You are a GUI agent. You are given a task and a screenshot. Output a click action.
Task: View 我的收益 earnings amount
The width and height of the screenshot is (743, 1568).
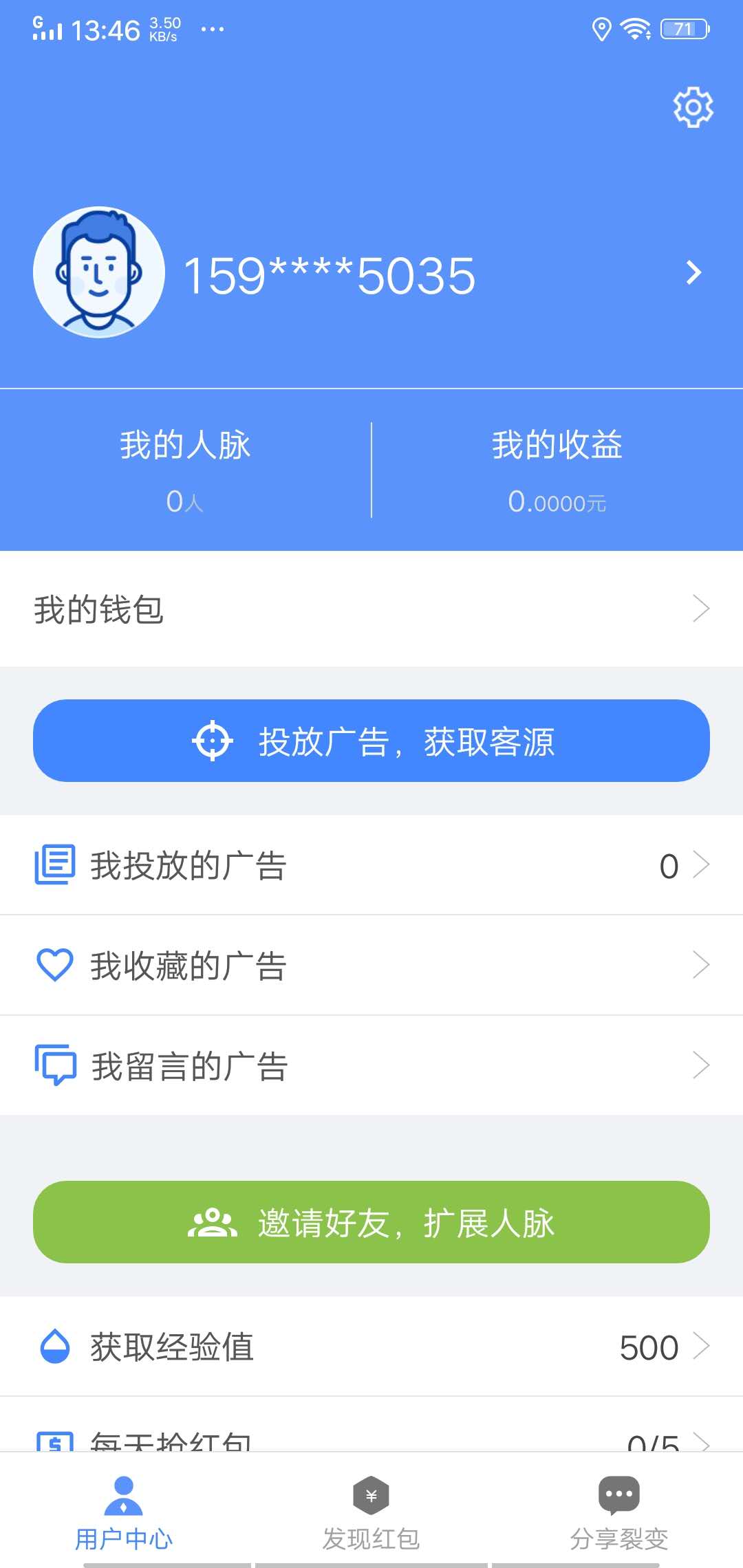pyautogui.click(x=558, y=501)
